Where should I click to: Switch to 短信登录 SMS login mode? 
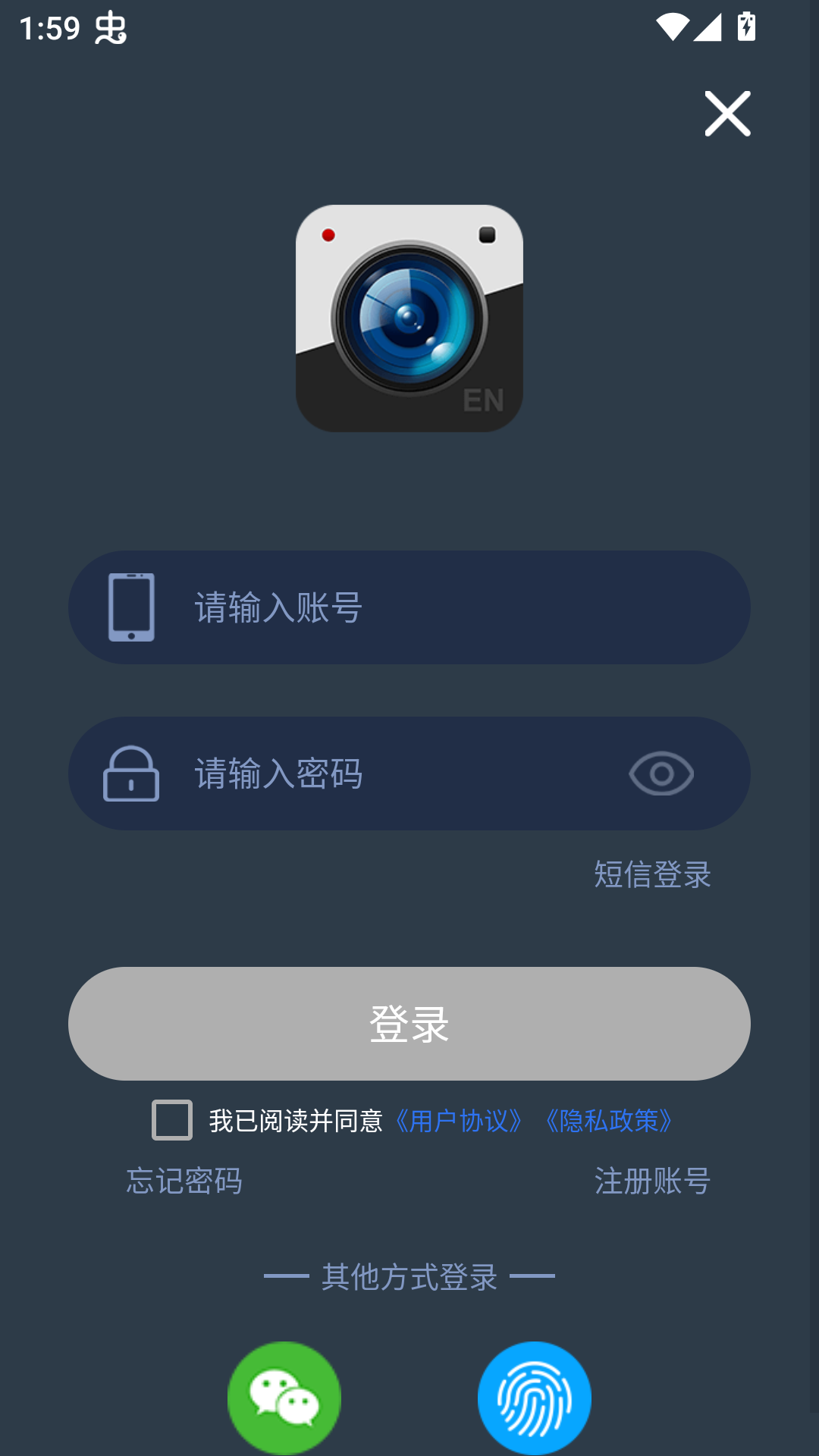click(651, 875)
